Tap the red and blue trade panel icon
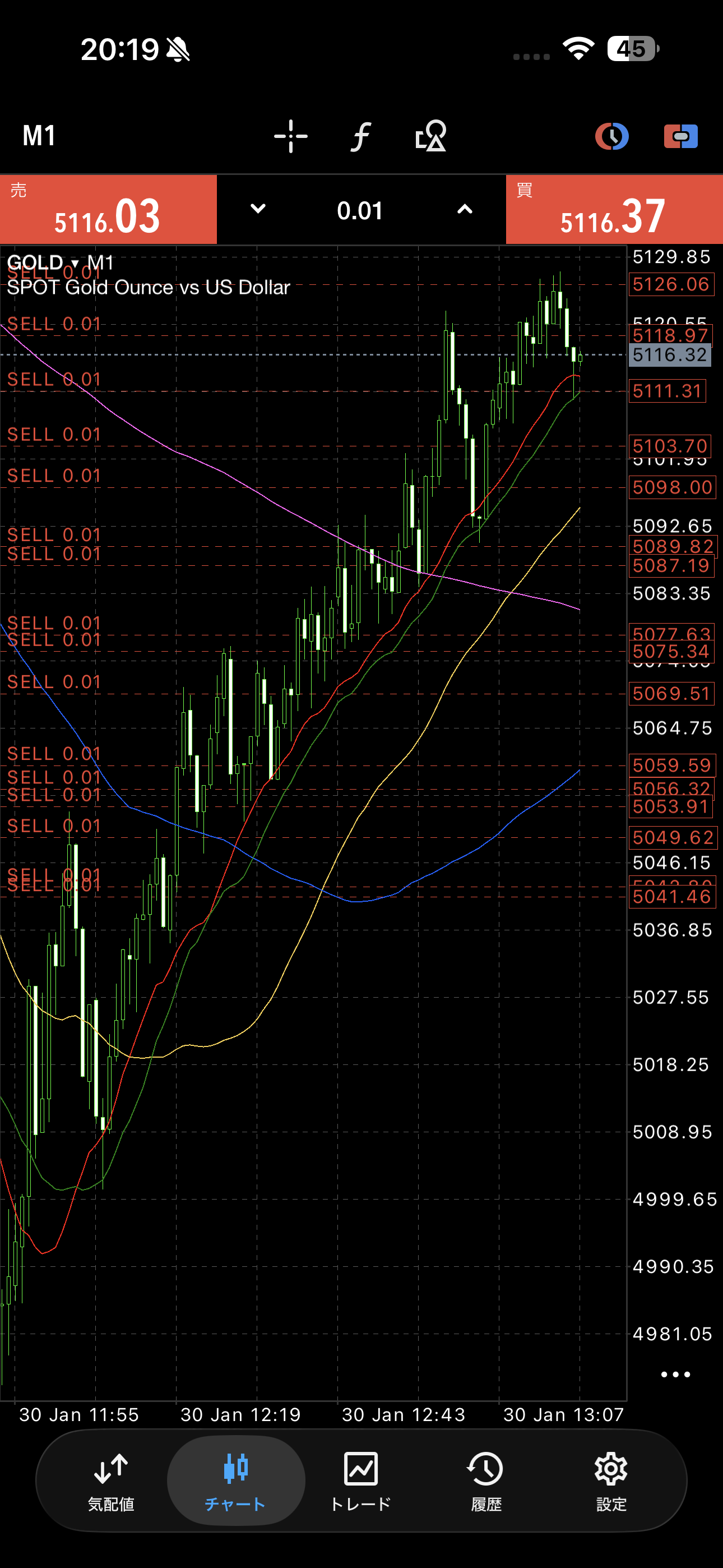 [680, 136]
